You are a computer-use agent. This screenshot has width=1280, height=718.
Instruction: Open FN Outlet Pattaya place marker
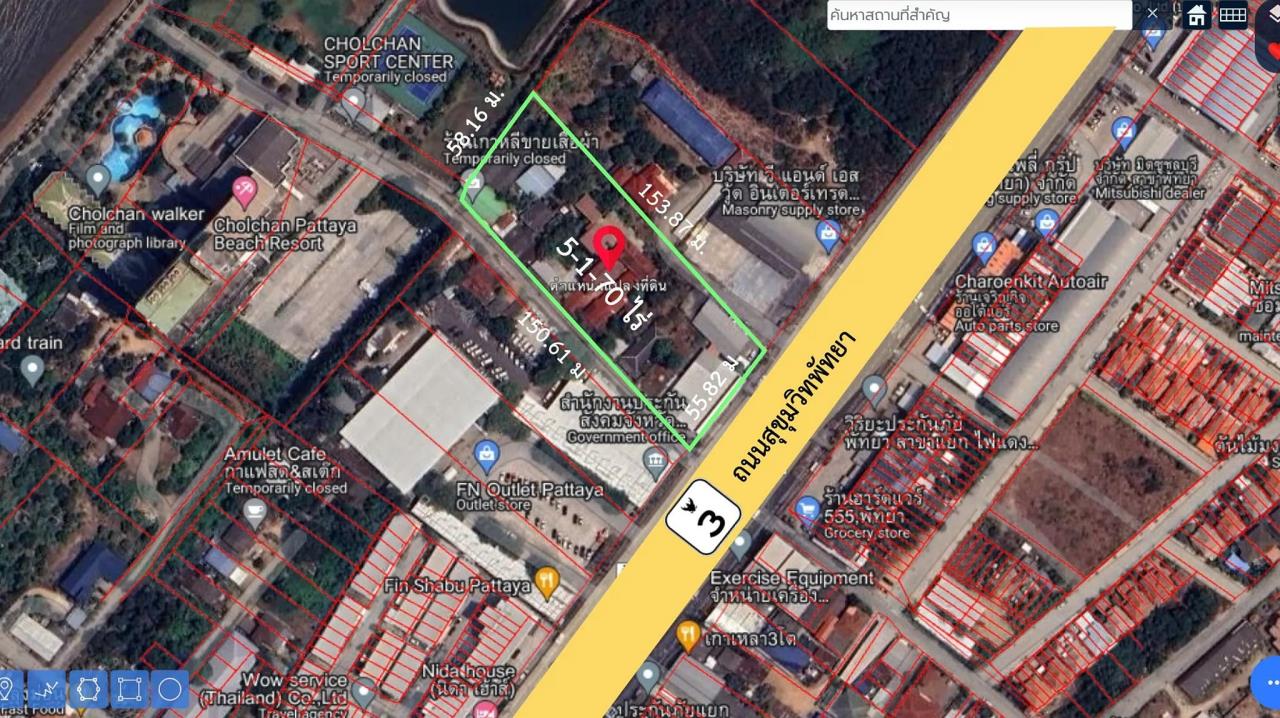(x=487, y=455)
